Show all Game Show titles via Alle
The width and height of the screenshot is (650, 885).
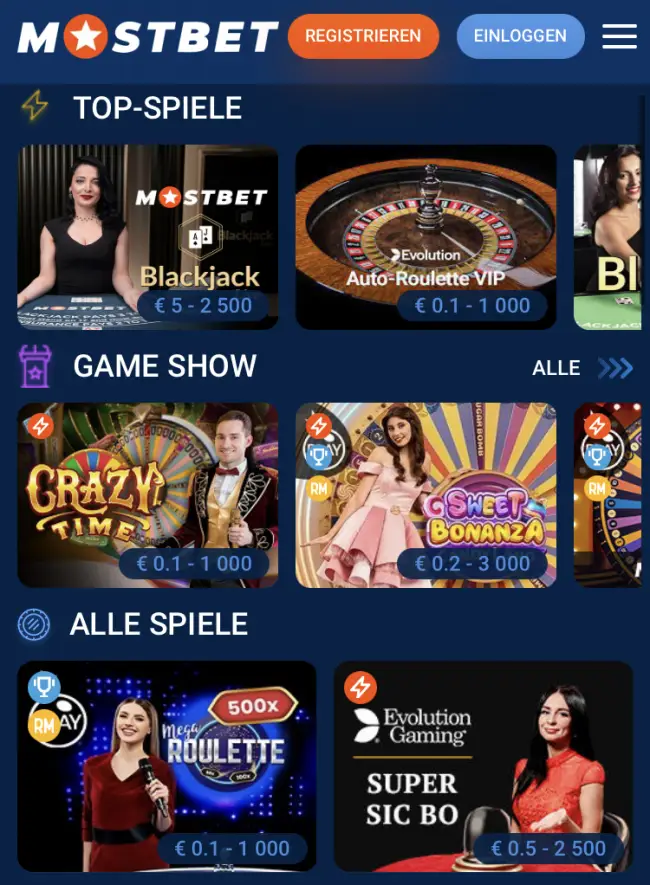[x=582, y=368]
